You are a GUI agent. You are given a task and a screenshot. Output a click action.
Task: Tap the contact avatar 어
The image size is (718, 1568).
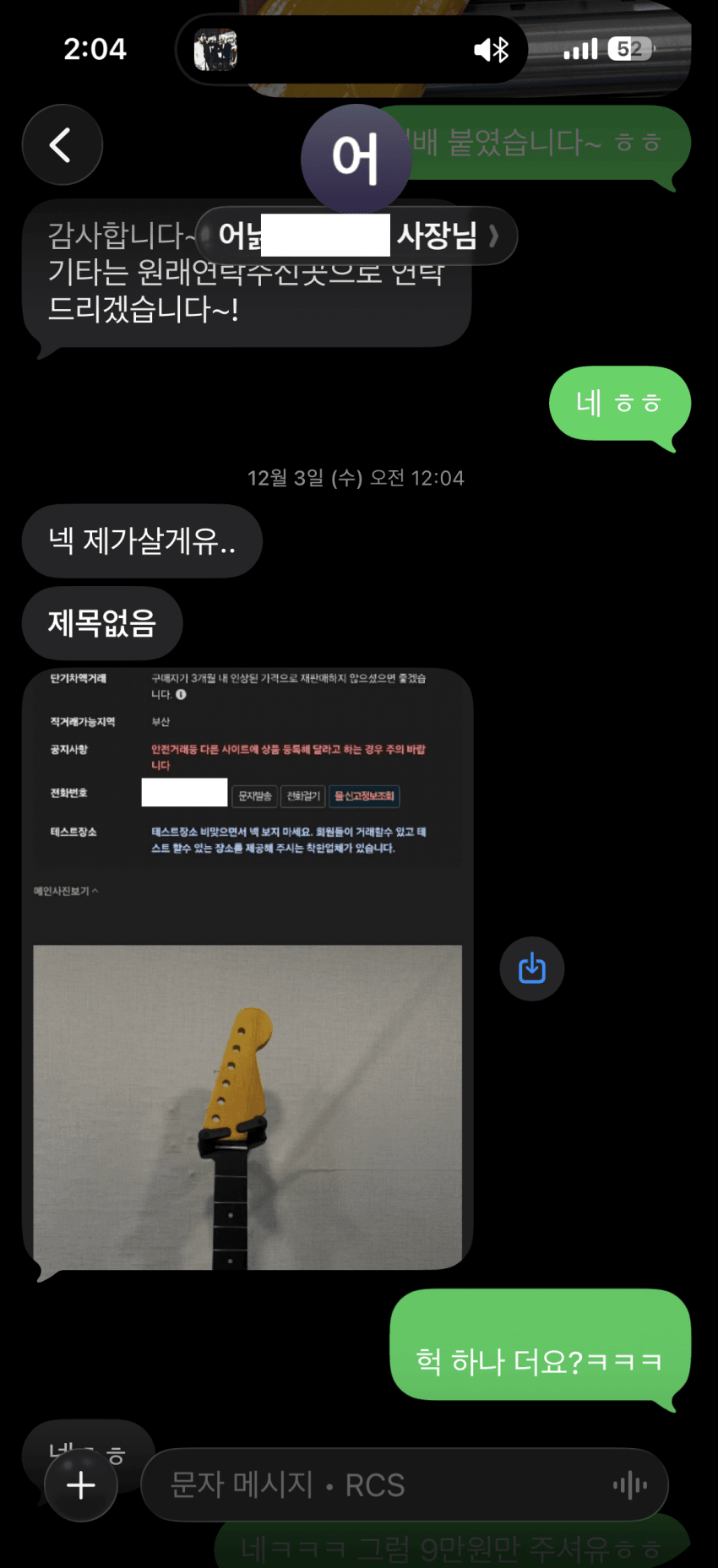click(x=356, y=159)
